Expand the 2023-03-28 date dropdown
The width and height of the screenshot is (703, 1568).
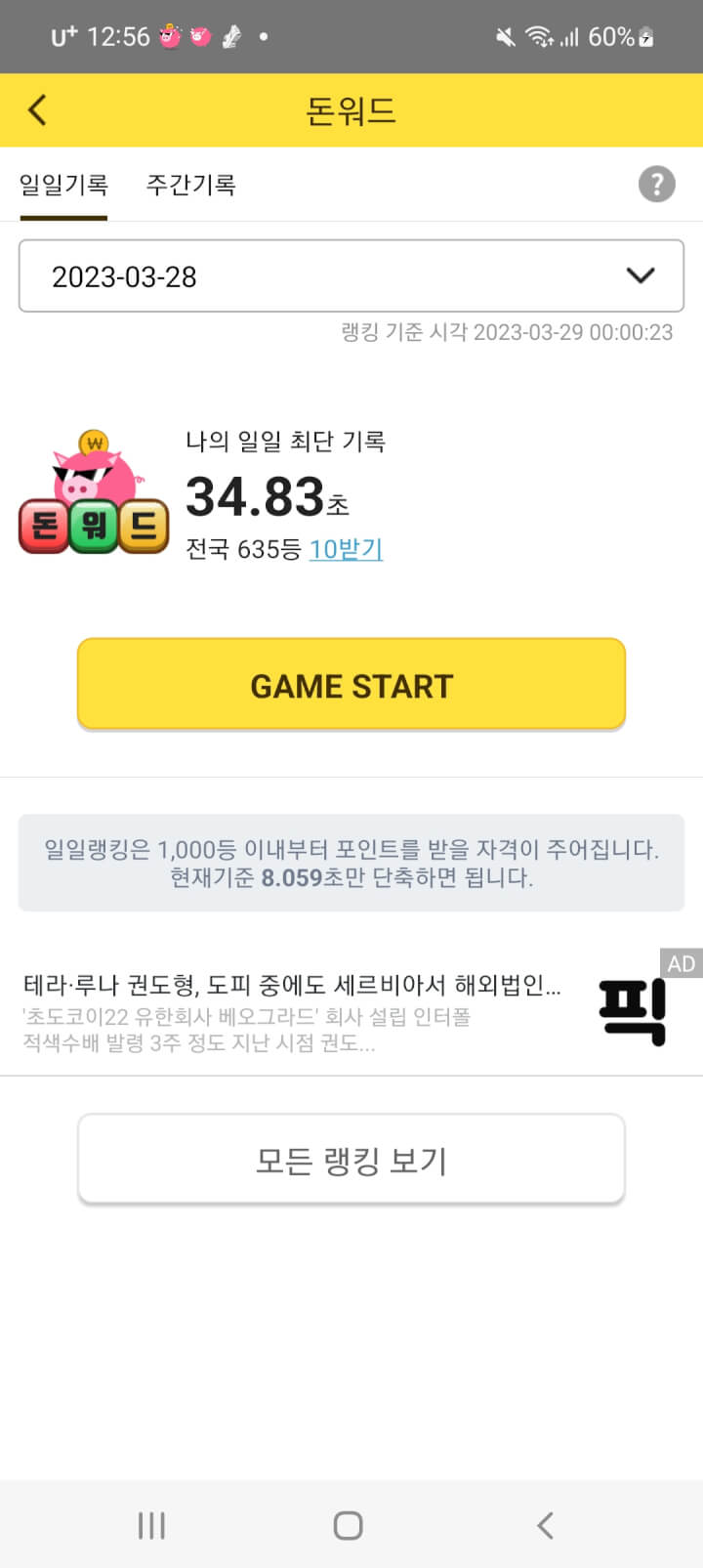pyautogui.click(x=351, y=276)
